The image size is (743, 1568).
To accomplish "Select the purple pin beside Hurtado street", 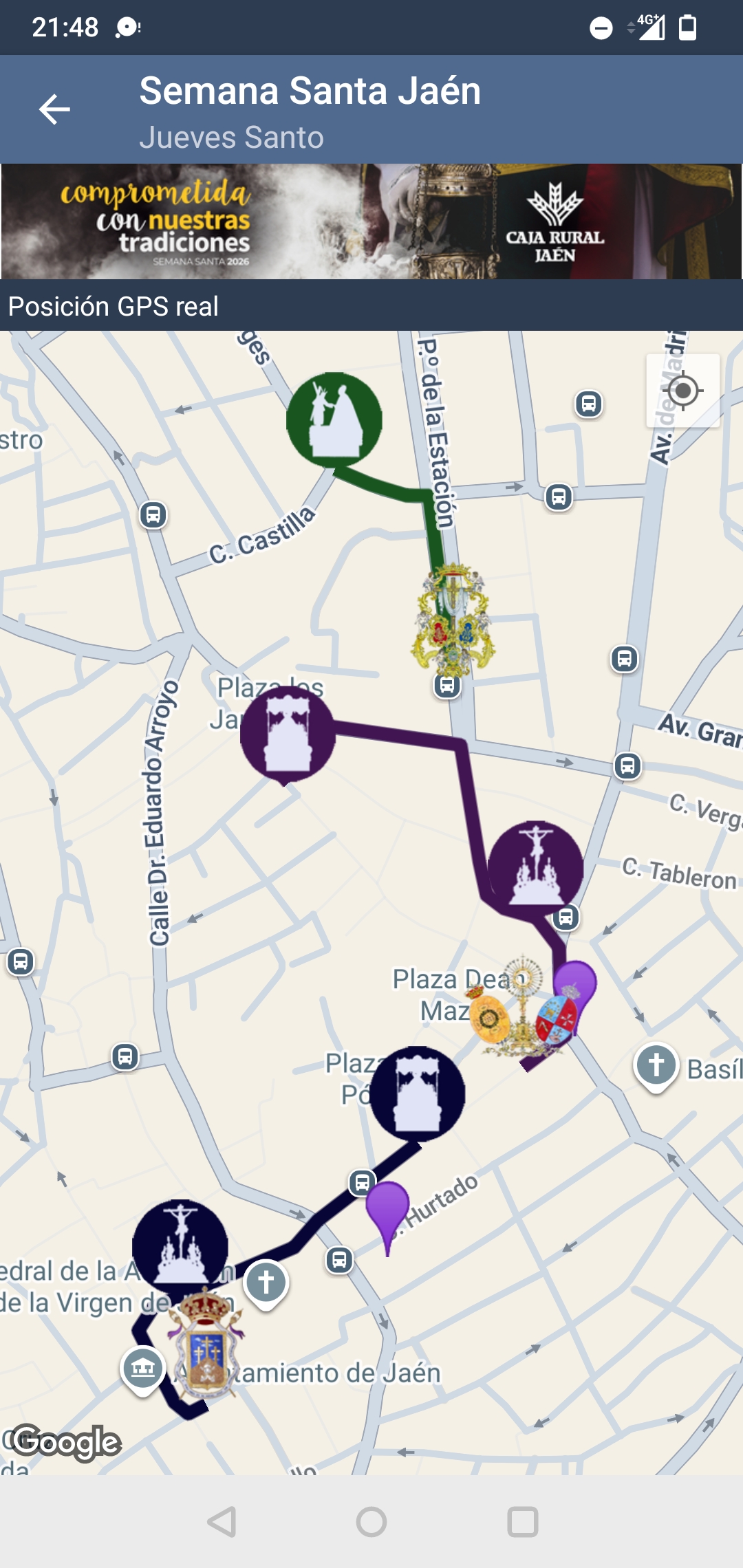I will 387,1212.
